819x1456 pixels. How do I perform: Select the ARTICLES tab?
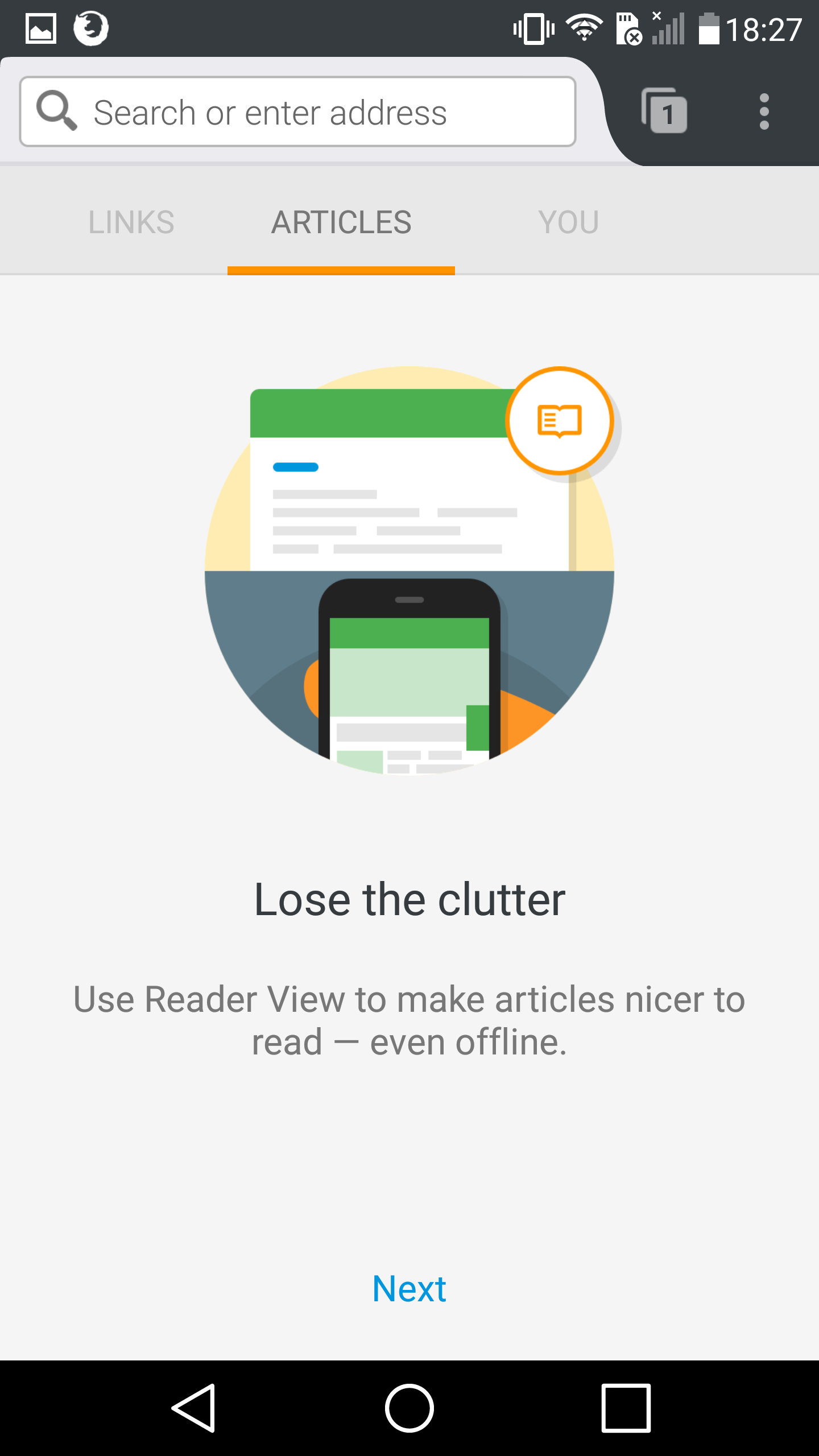click(x=341, y=222)
